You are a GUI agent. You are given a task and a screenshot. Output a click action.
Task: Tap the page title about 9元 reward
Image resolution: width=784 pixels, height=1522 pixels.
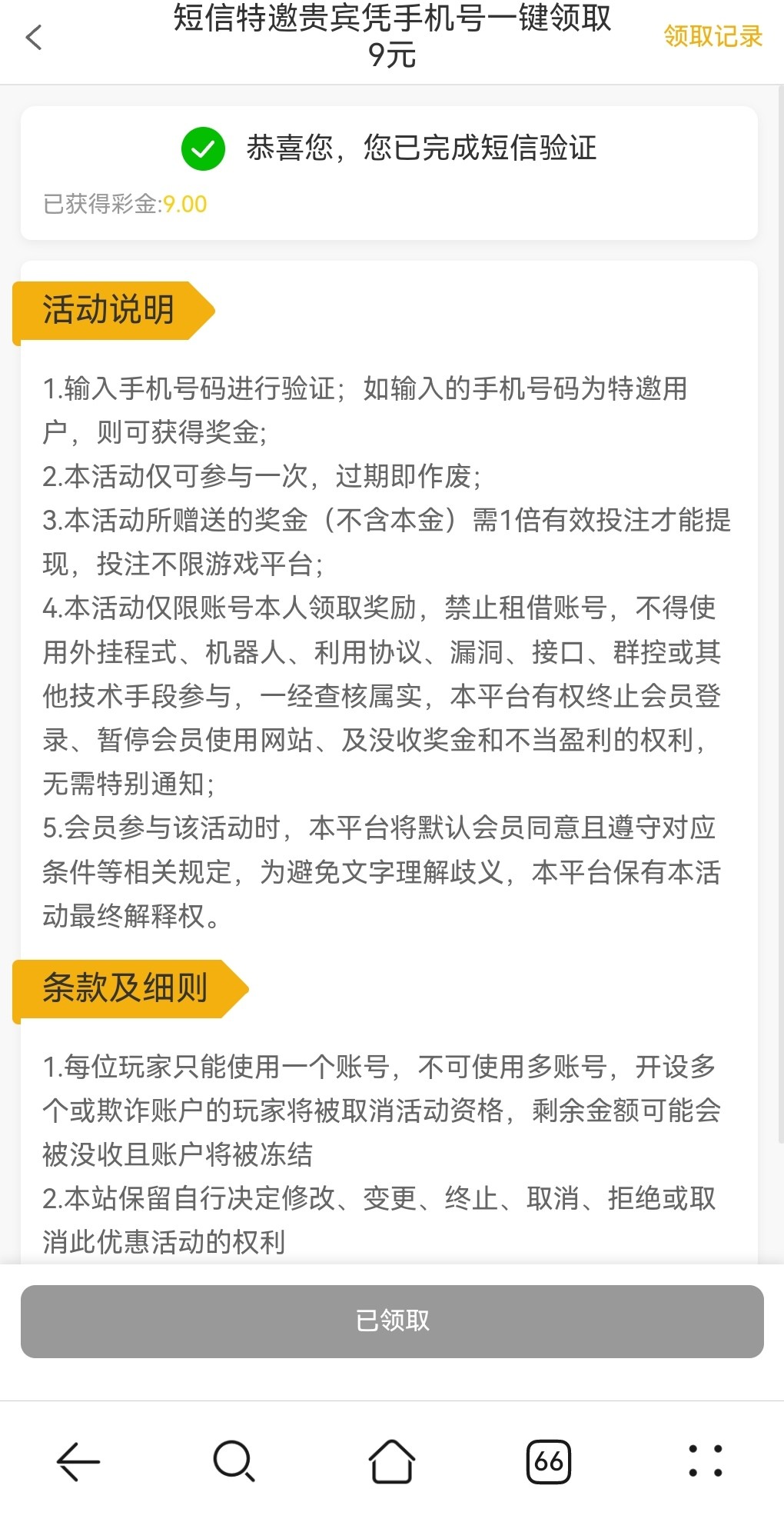[x=392, y=37]
